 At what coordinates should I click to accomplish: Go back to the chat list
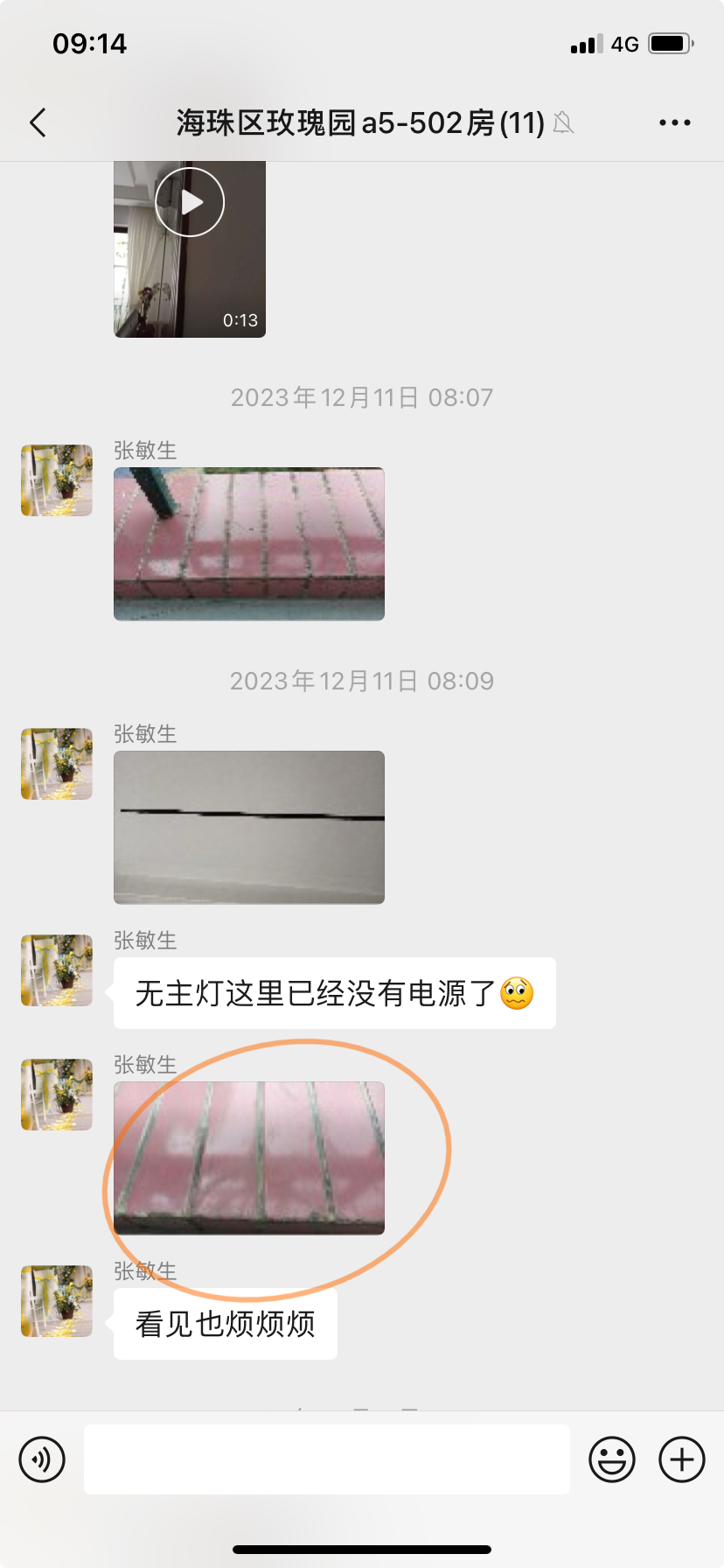point(38,123)
